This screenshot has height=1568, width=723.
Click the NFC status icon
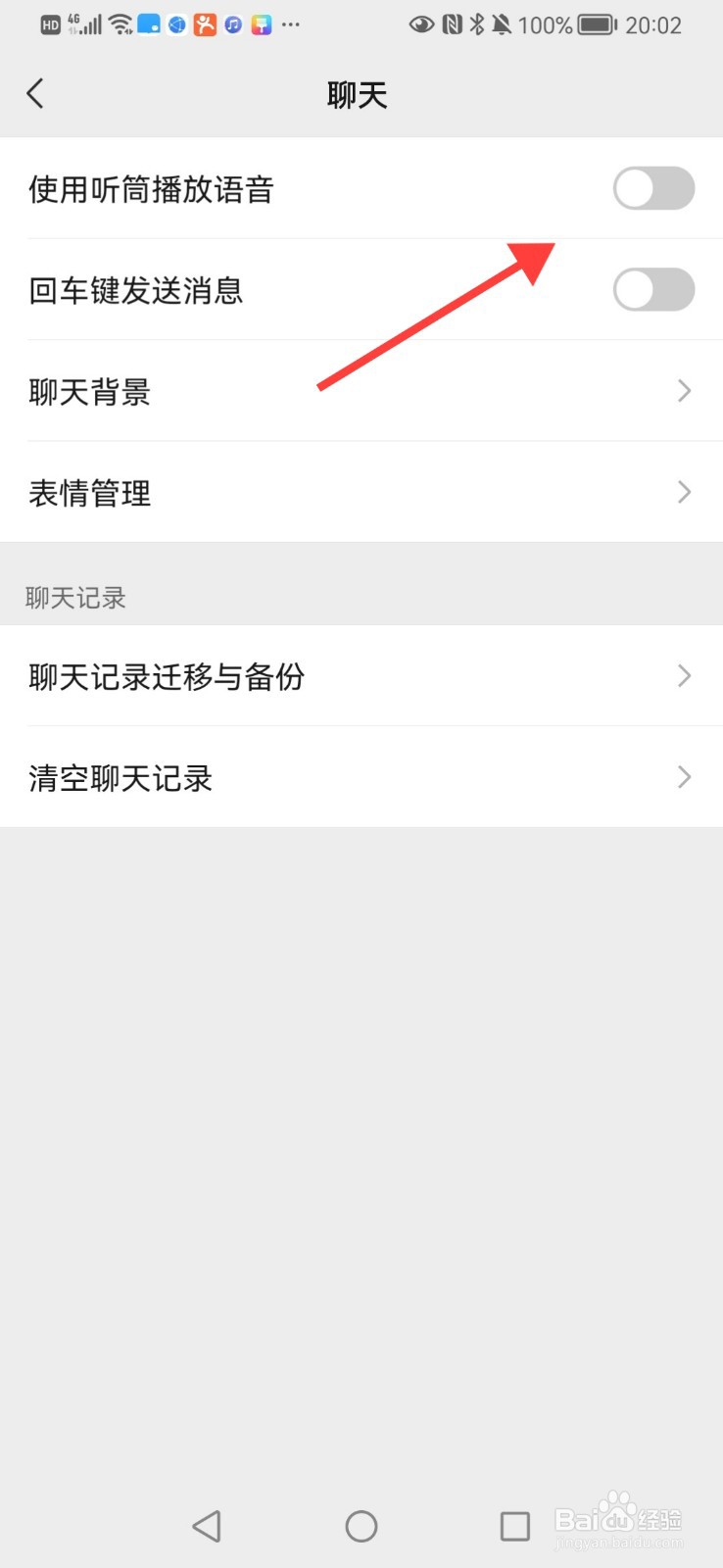coord(452,24)
